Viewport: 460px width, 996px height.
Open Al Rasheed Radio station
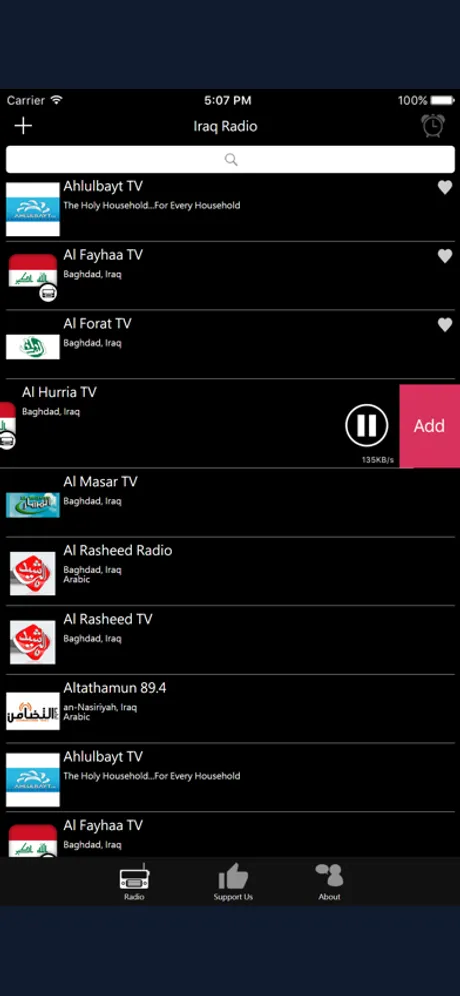230,572
